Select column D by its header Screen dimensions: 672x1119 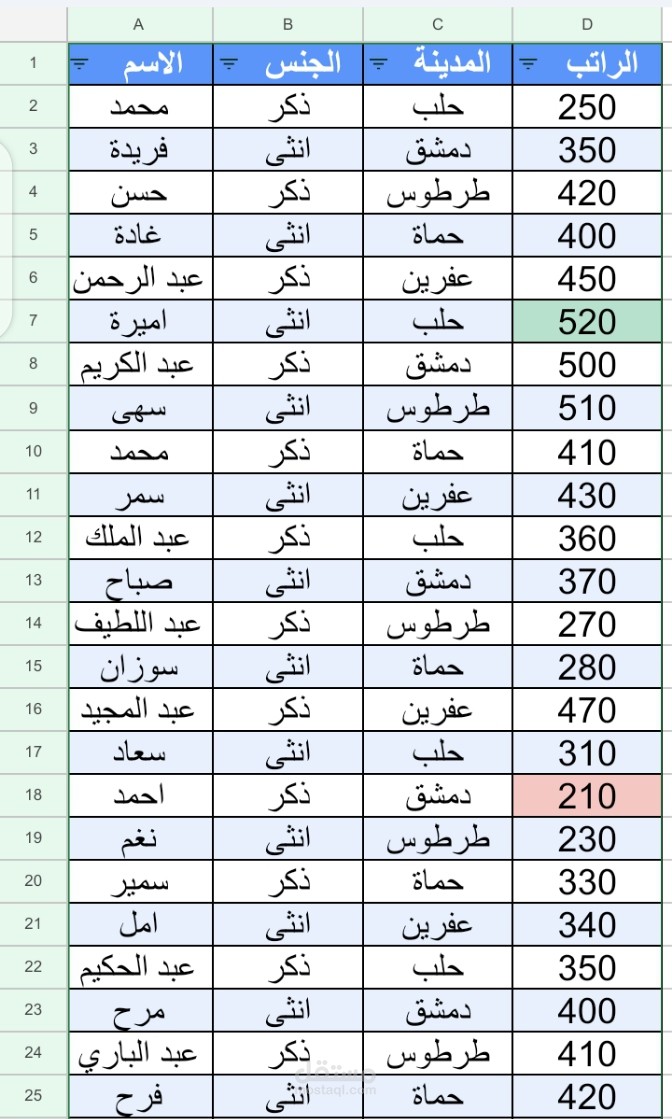tap(588, 24)
